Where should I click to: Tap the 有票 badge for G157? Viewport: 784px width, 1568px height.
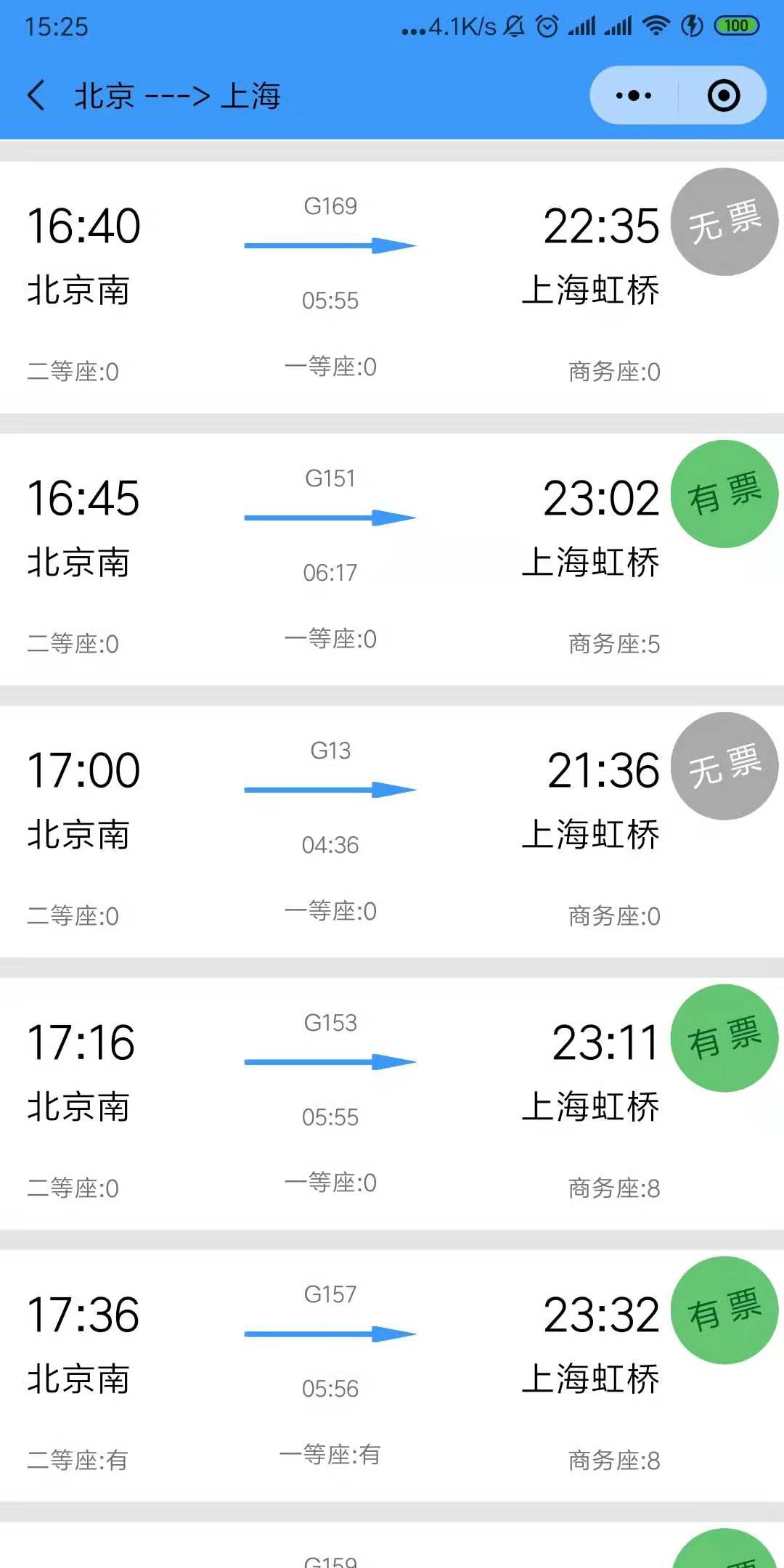[724, 1310]
